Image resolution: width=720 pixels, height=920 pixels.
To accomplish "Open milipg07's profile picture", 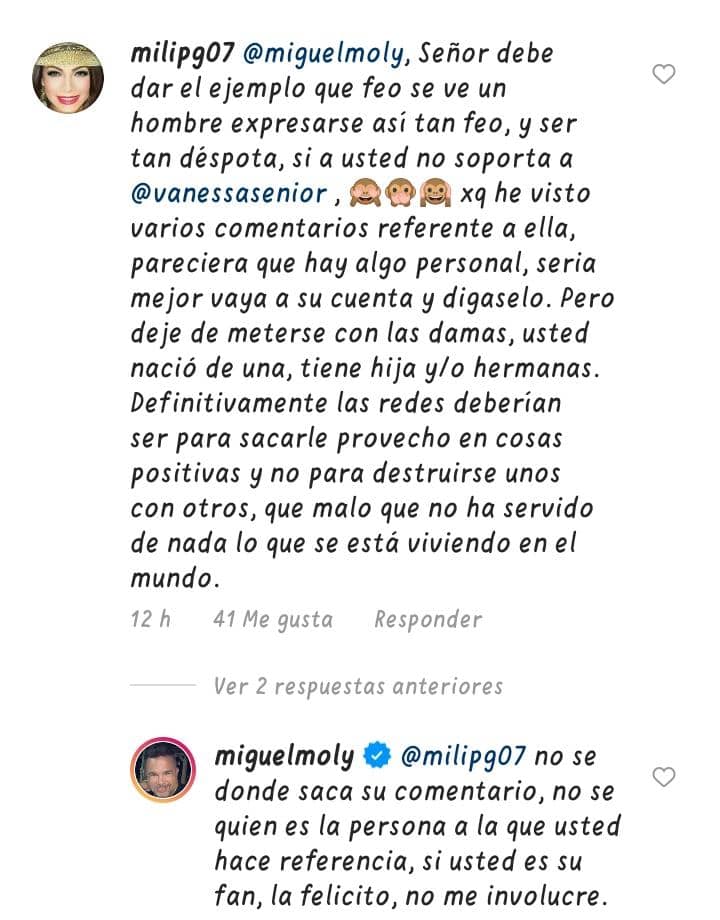I will pyautogui.click(x=67, y=78).
